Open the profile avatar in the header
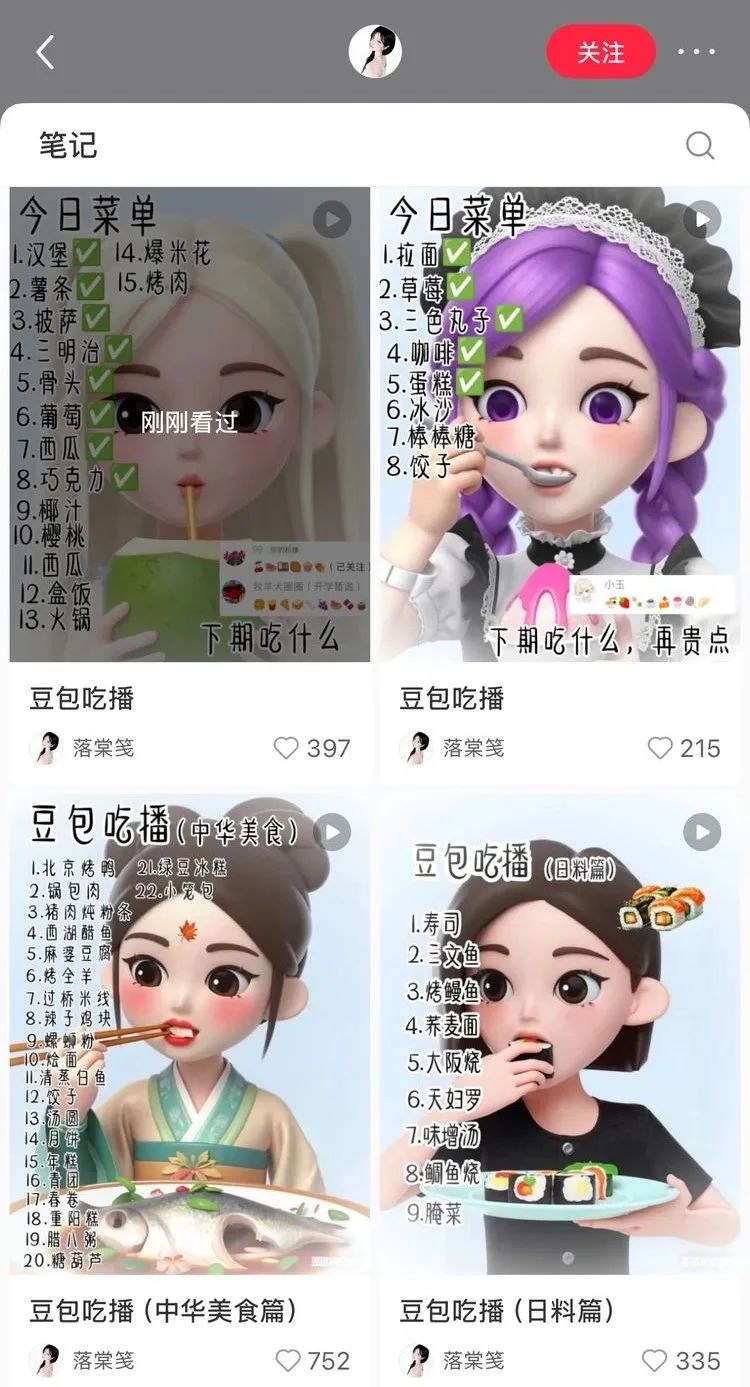Image resolution: width=750 pixels, height=1387 pixels. (375, 52)
